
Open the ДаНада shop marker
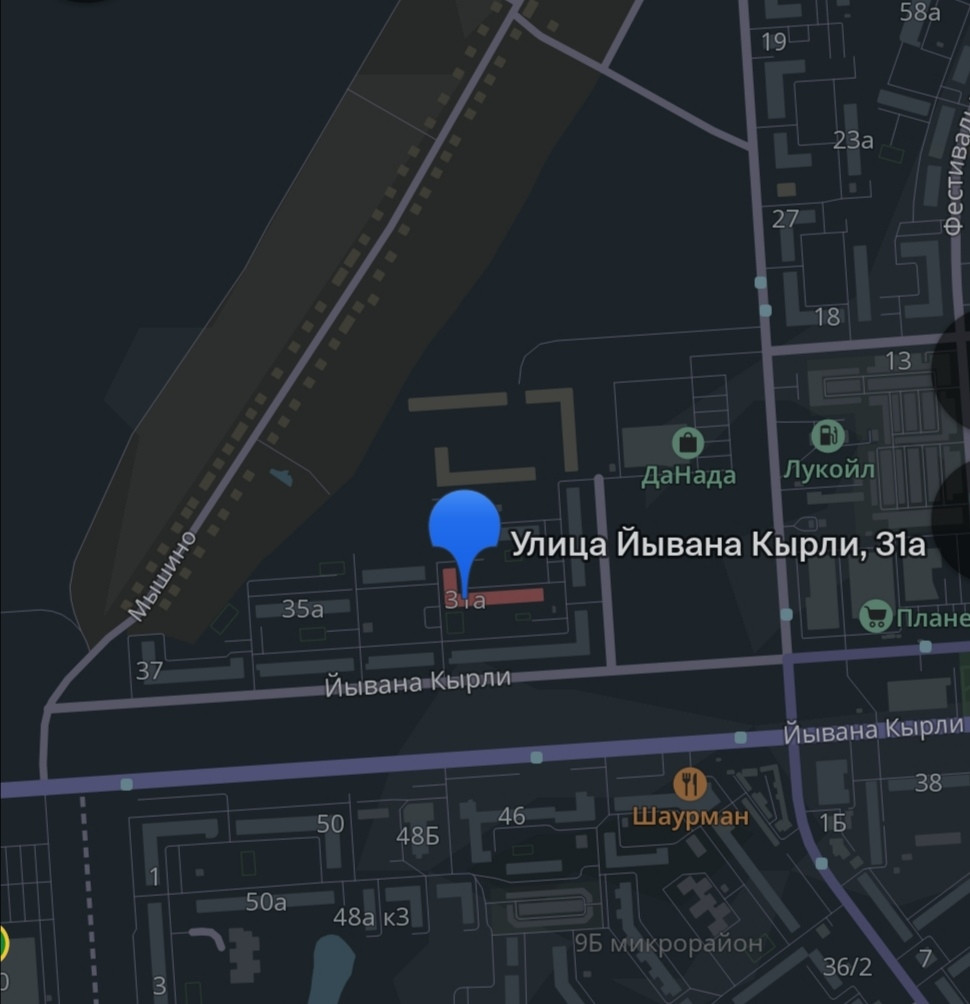[x=688, y=441]
